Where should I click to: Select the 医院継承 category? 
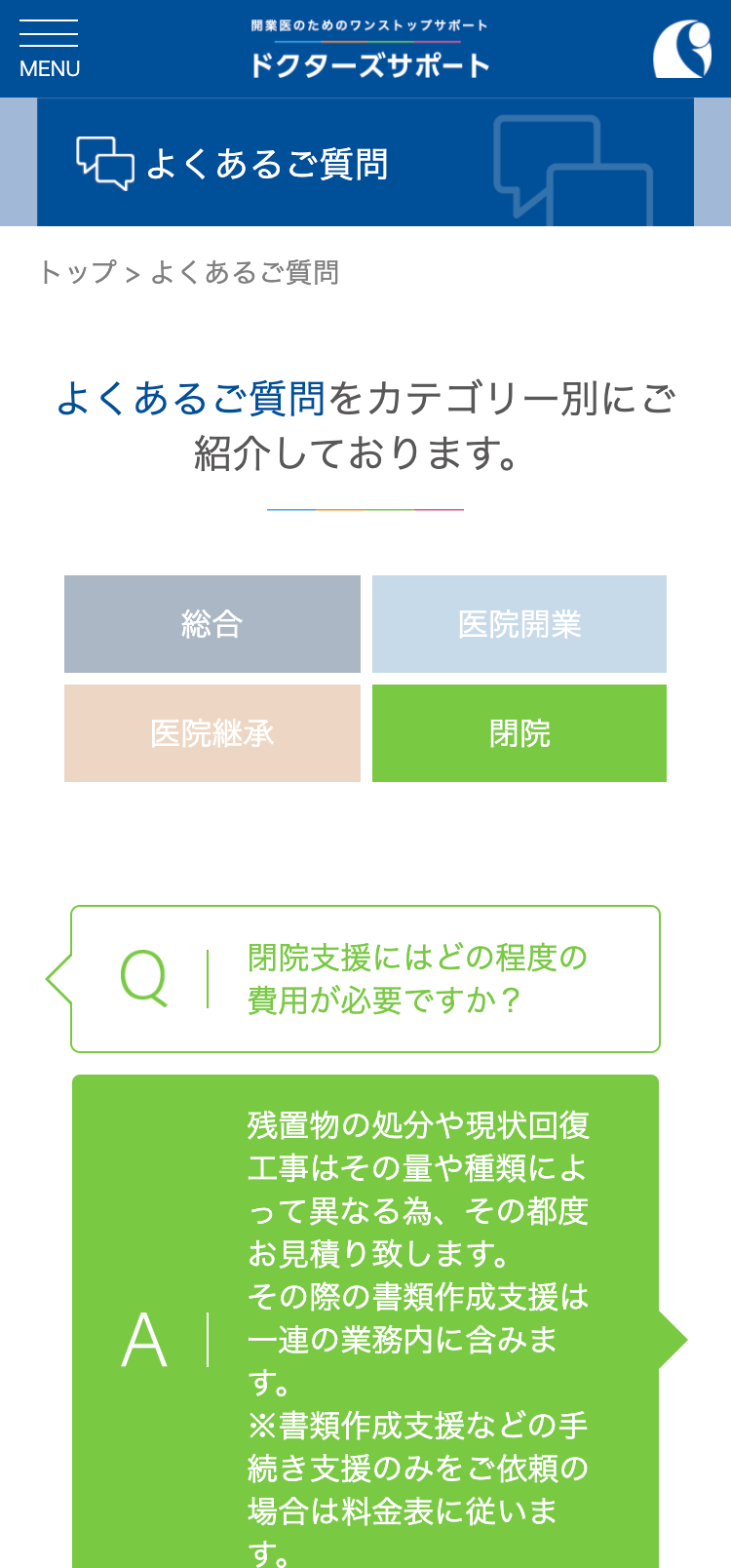point(212,732)
